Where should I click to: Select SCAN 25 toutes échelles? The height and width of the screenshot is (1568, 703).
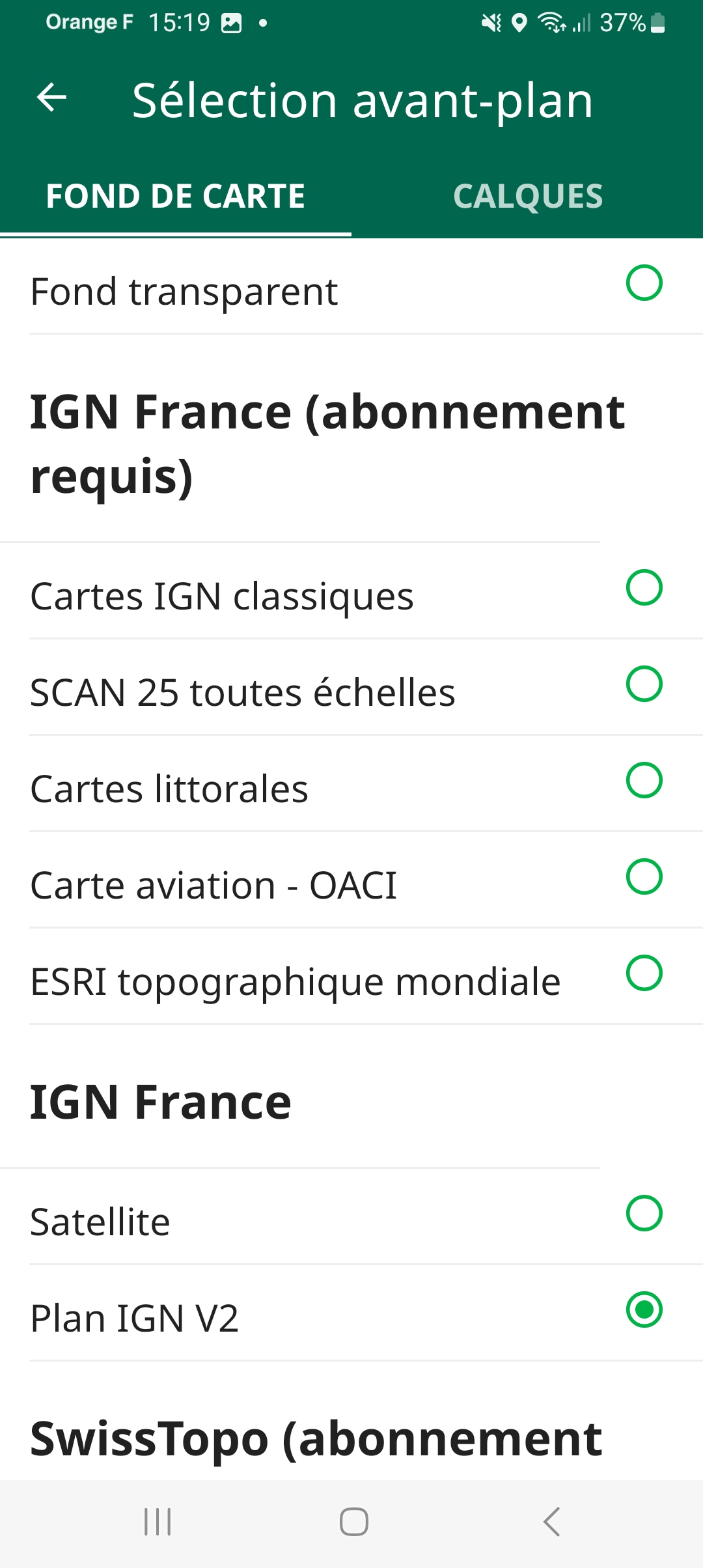[351, 688]
